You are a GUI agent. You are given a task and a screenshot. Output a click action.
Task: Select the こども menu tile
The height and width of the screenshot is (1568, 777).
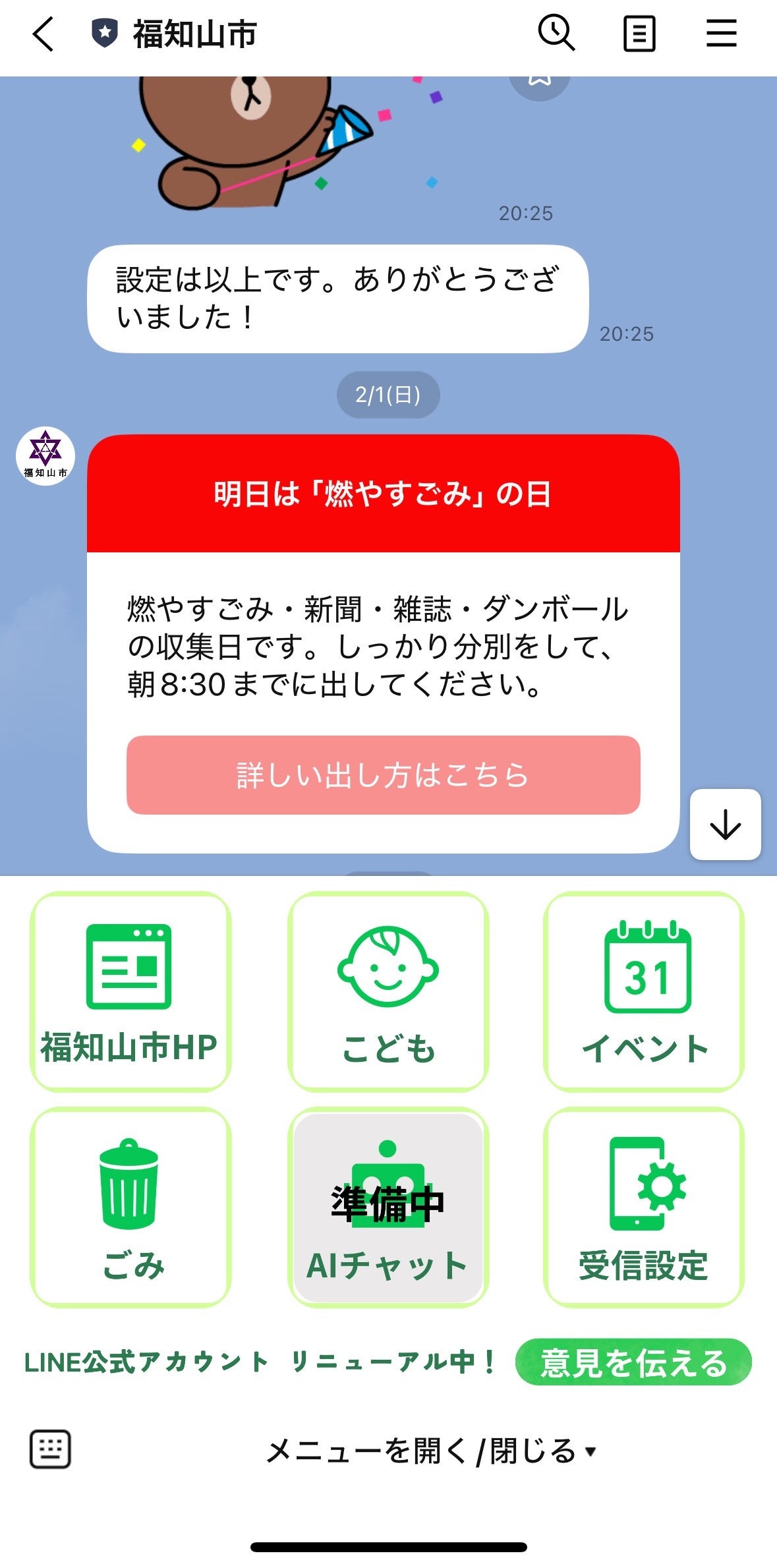coord(388,992)
